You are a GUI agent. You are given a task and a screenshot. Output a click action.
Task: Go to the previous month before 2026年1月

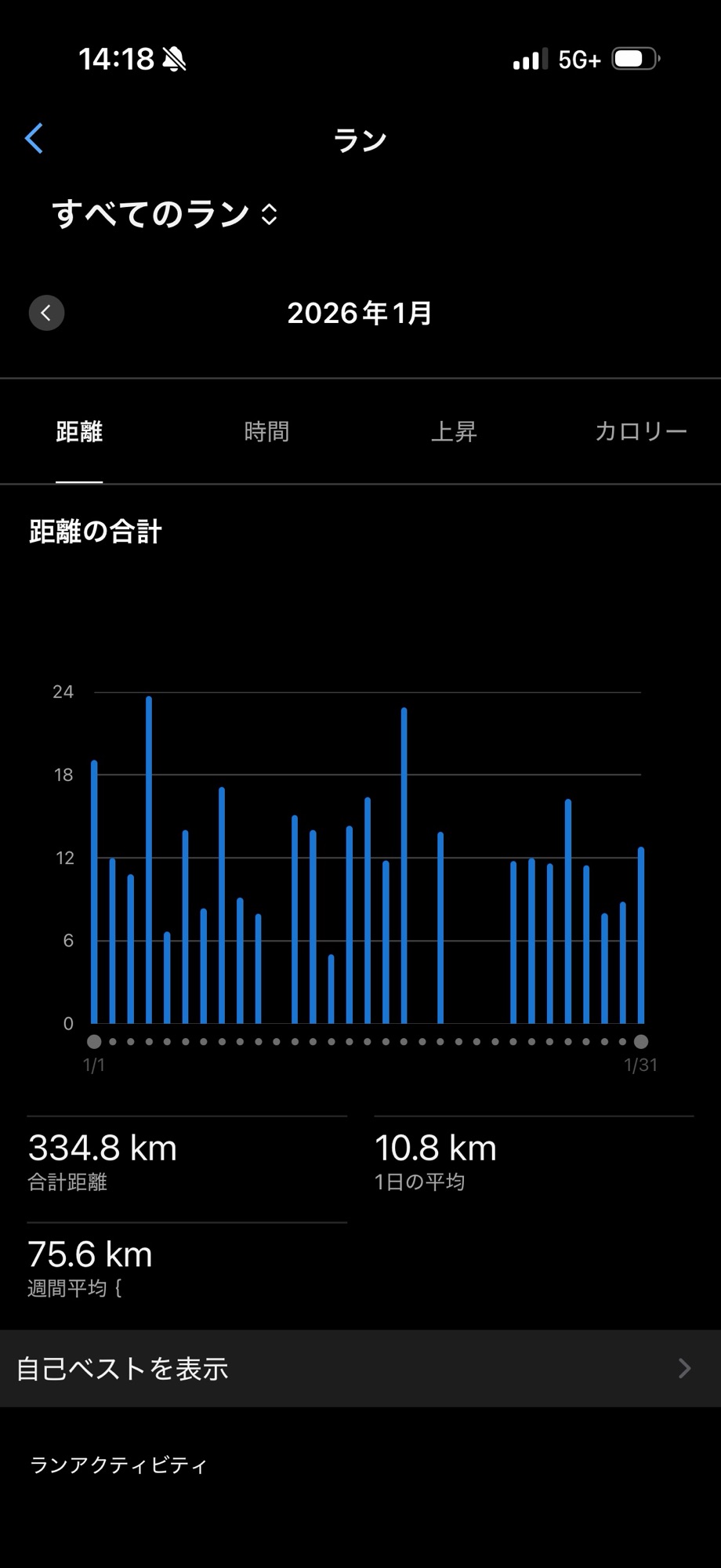pos(46,313)
